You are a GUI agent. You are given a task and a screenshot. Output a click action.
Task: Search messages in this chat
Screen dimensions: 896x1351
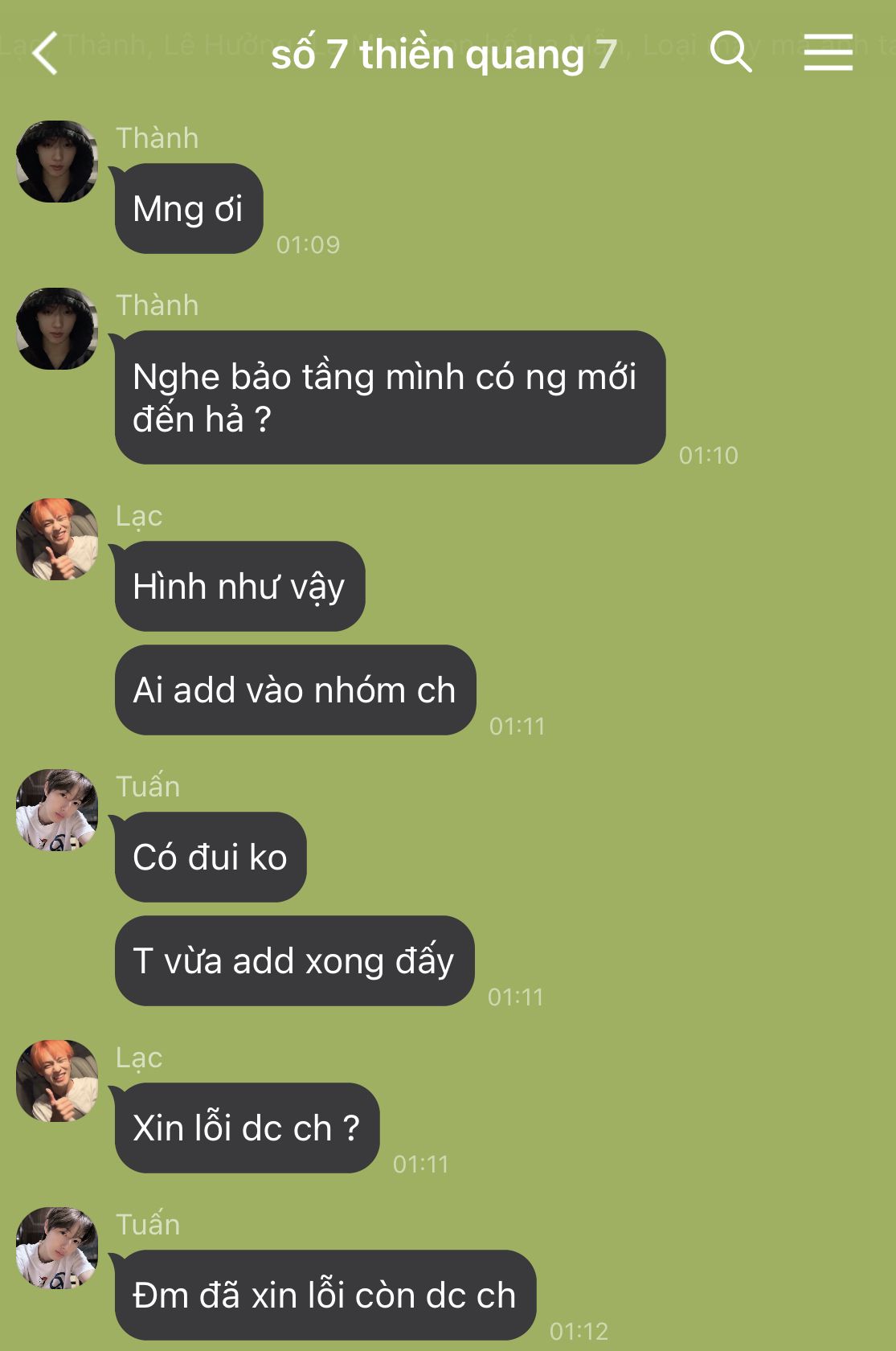[730, 52]
